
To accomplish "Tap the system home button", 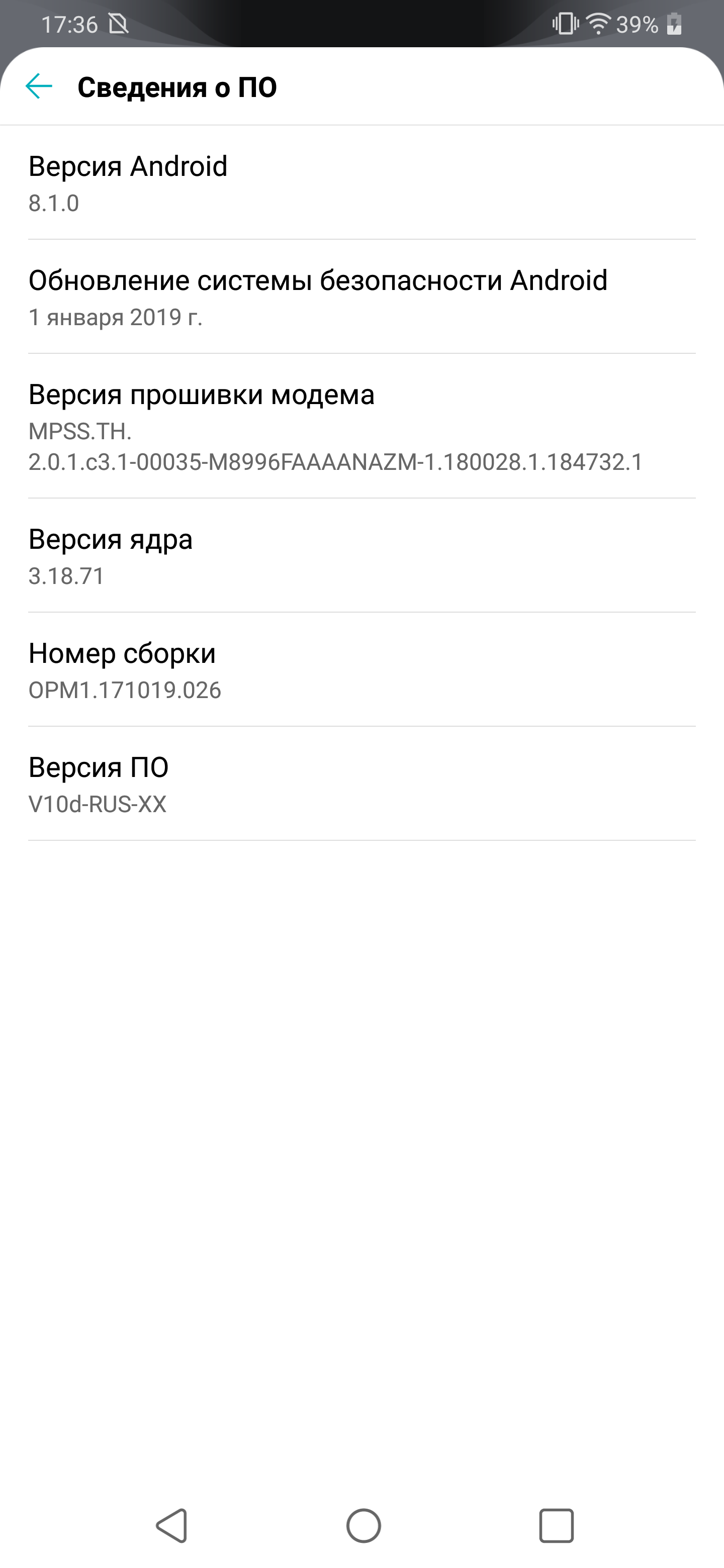I will pos(364,1525).
